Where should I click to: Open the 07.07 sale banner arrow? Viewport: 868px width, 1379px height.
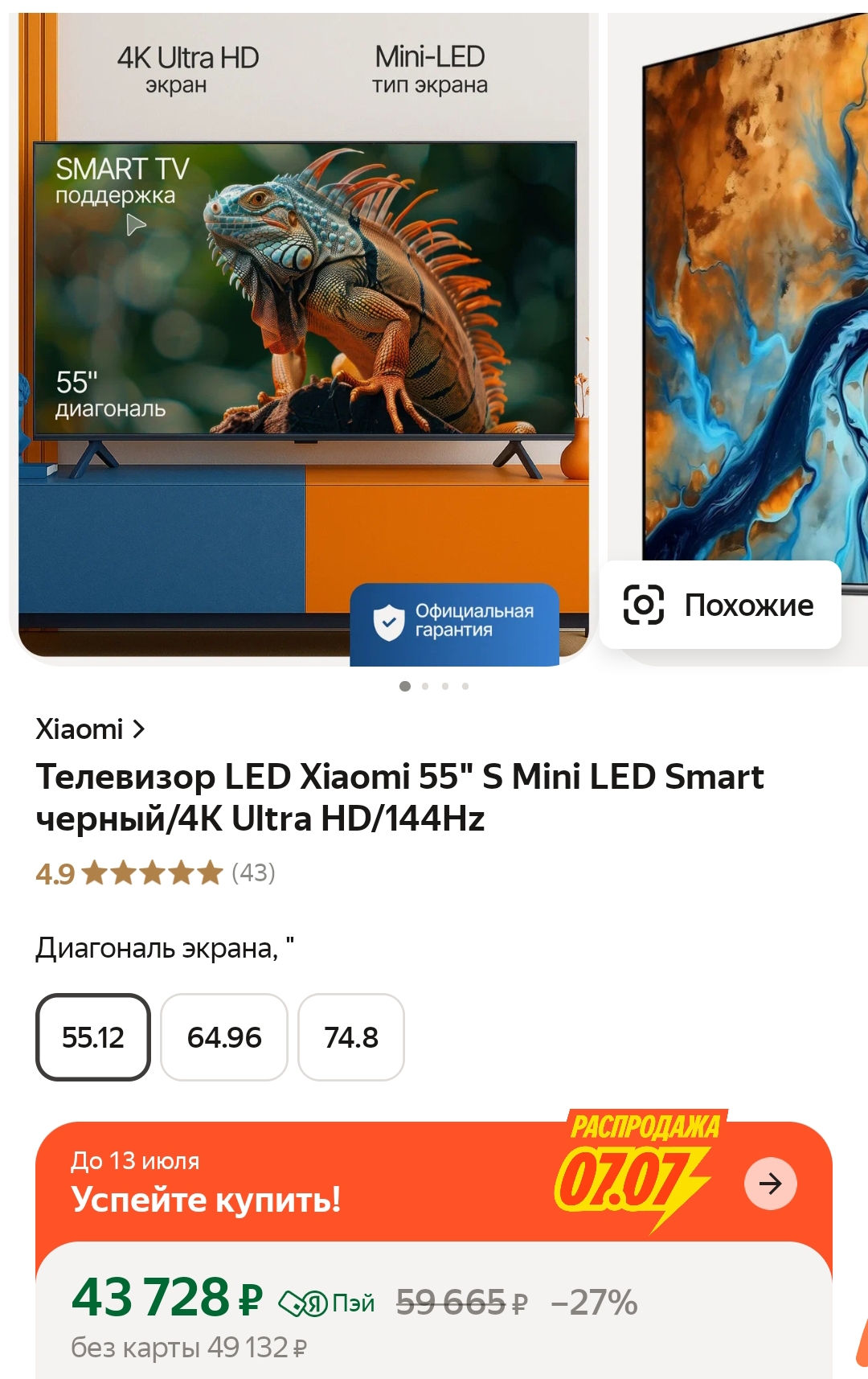click(x=770, y=1184)
